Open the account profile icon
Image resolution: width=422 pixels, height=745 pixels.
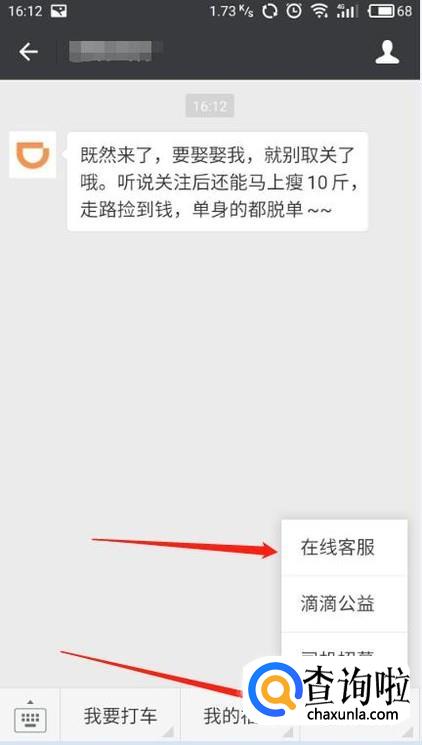[387, 51]
